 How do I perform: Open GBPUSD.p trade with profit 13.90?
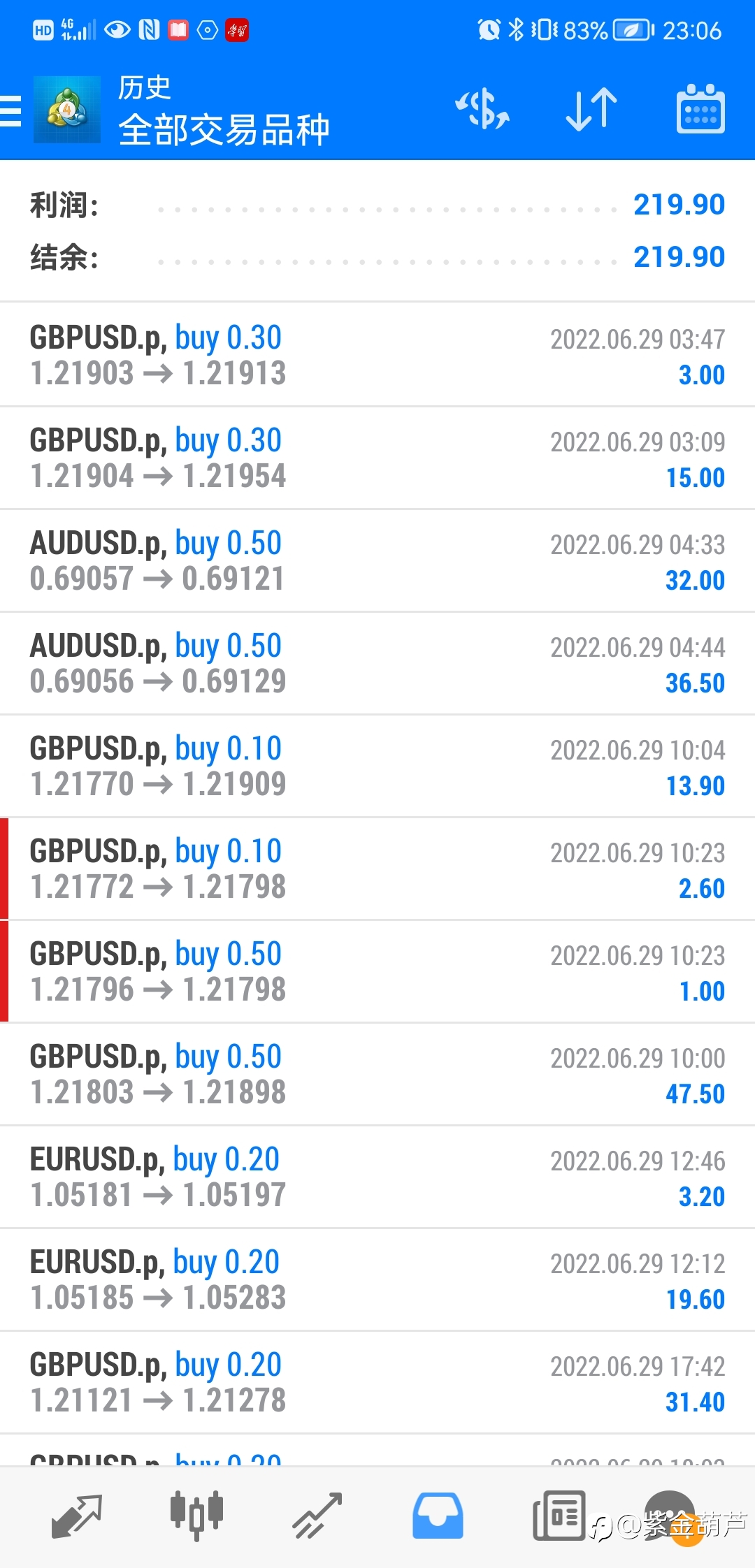point(377,766)
